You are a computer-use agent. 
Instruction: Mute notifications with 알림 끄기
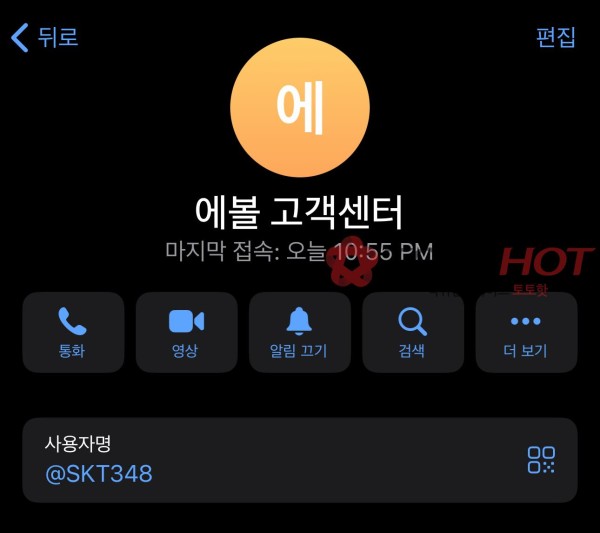(299, 332)
